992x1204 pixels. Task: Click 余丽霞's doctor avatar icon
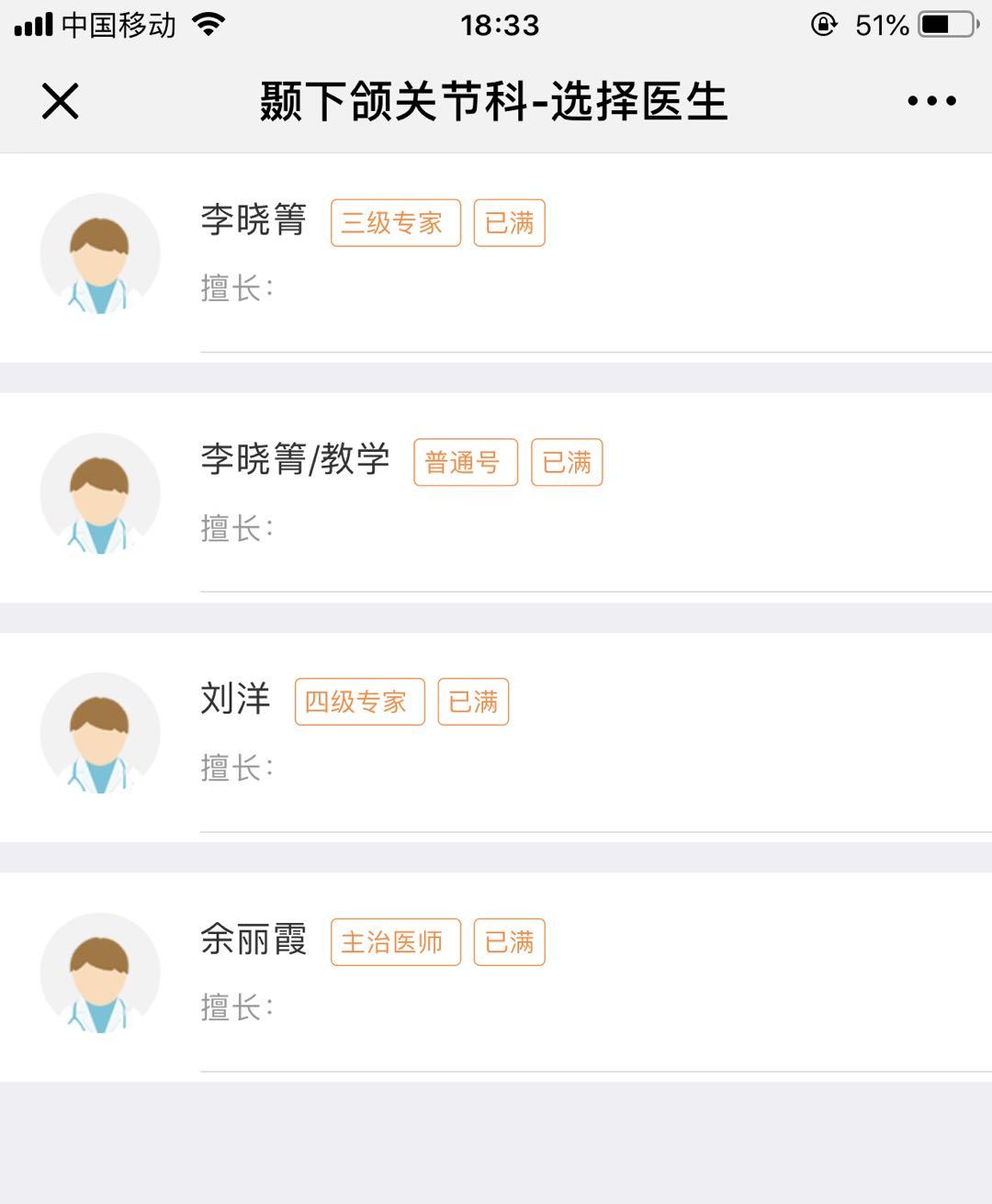coord(99,972)
